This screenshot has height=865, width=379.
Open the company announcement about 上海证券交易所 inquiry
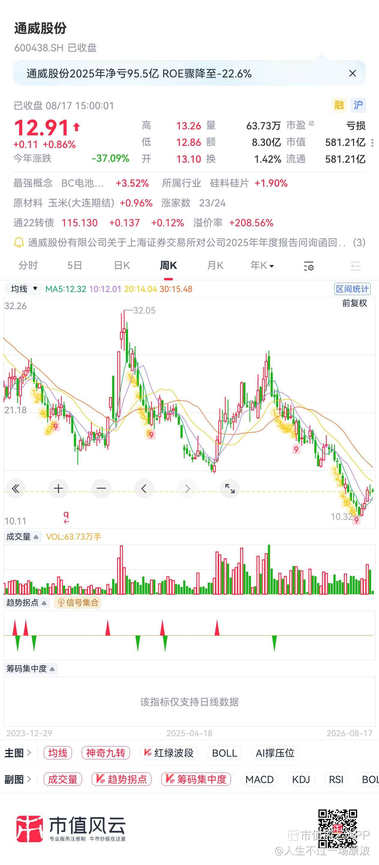tap(189, 242)
